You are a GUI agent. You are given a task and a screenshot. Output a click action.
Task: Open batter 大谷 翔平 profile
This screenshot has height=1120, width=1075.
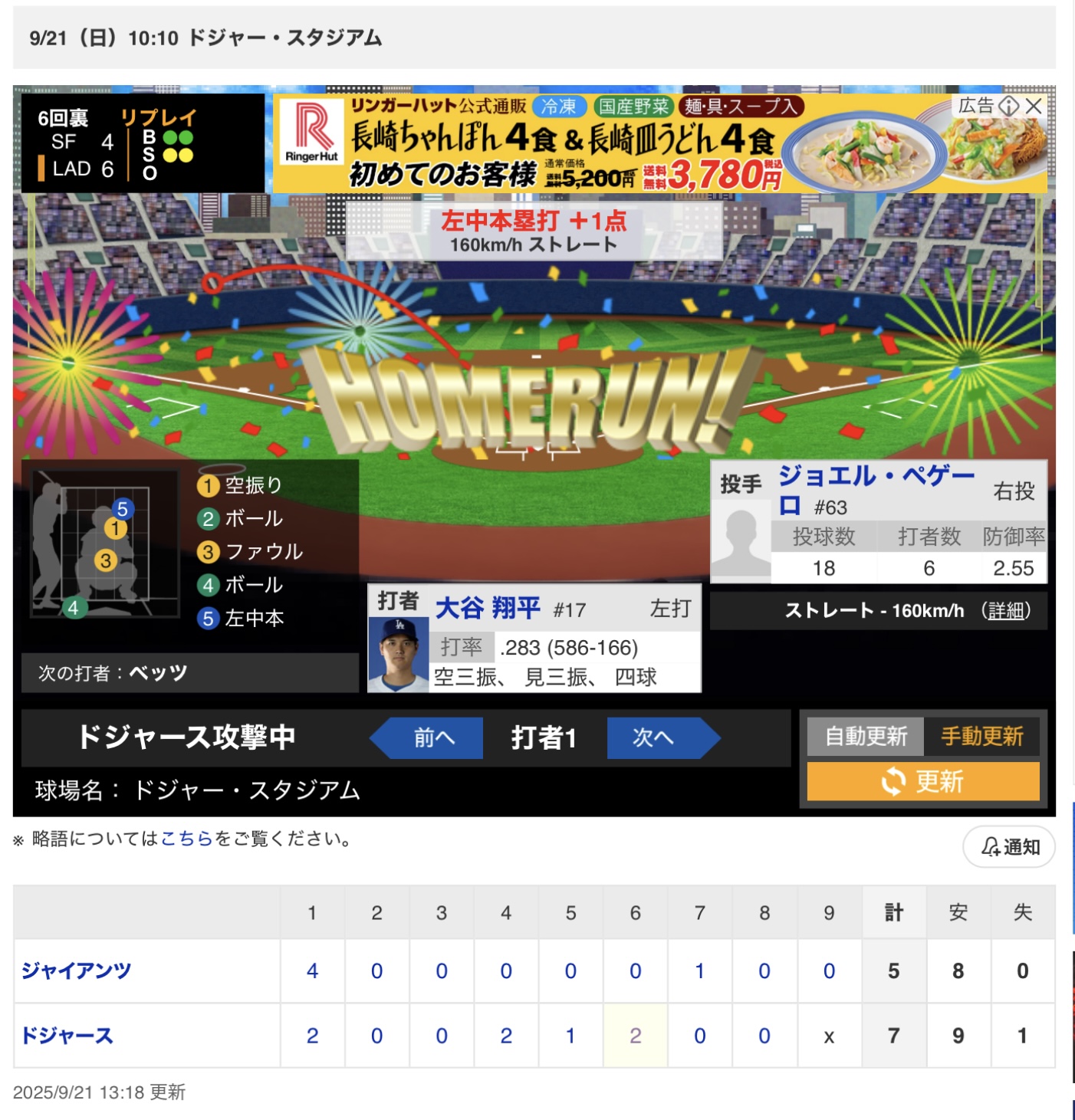pyautogui.click(x=488, y=609)
